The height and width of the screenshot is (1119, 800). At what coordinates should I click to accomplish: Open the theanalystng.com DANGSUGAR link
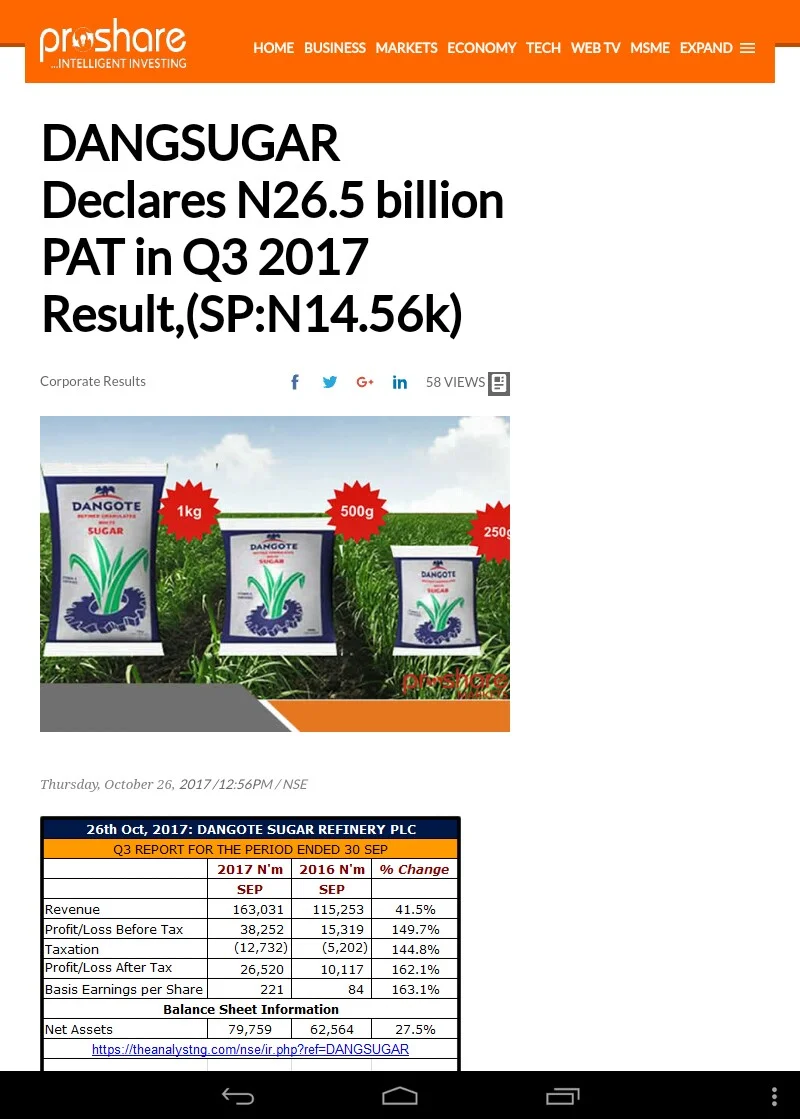tap(250, 1050)
